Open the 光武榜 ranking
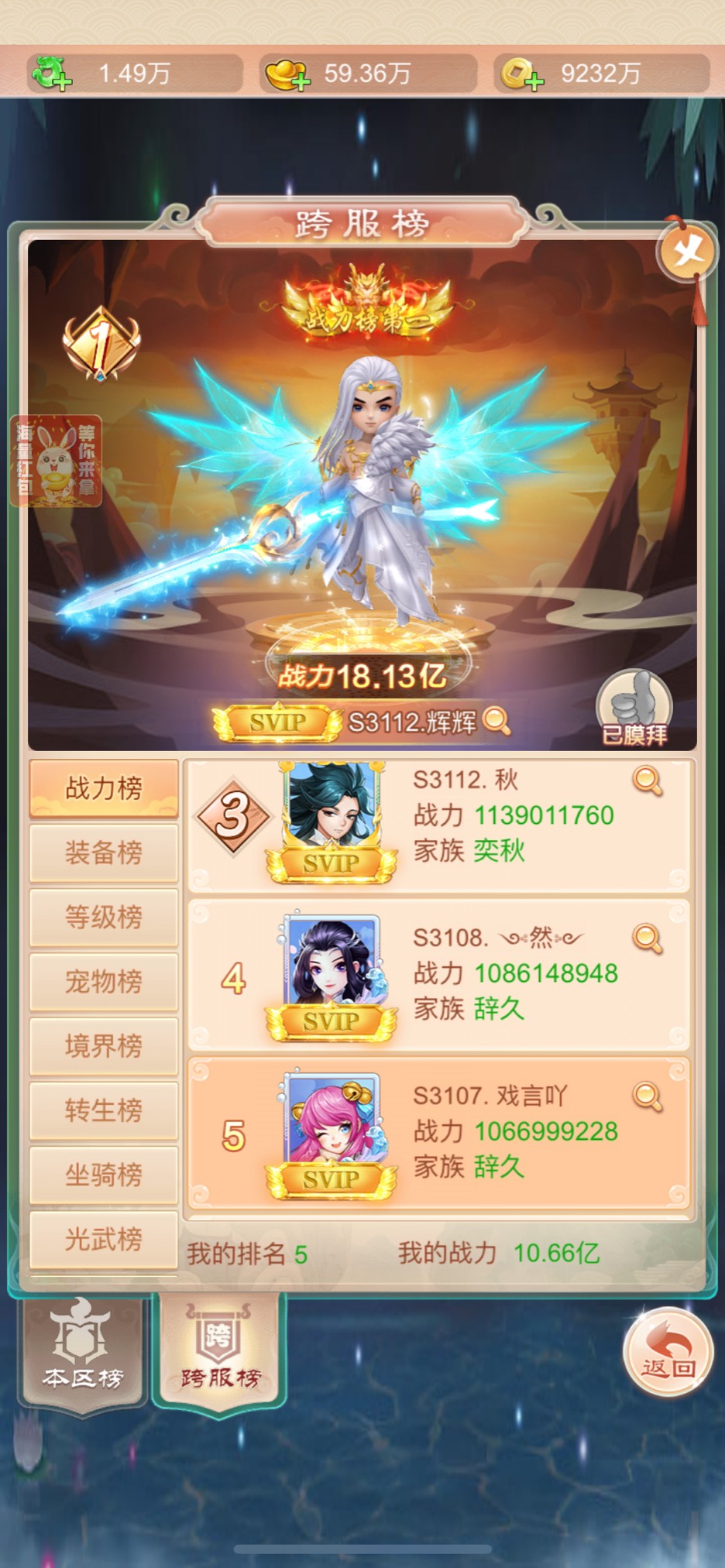Image resolution: width=725 pixels, height=1568 pixels. point(104,1238)
